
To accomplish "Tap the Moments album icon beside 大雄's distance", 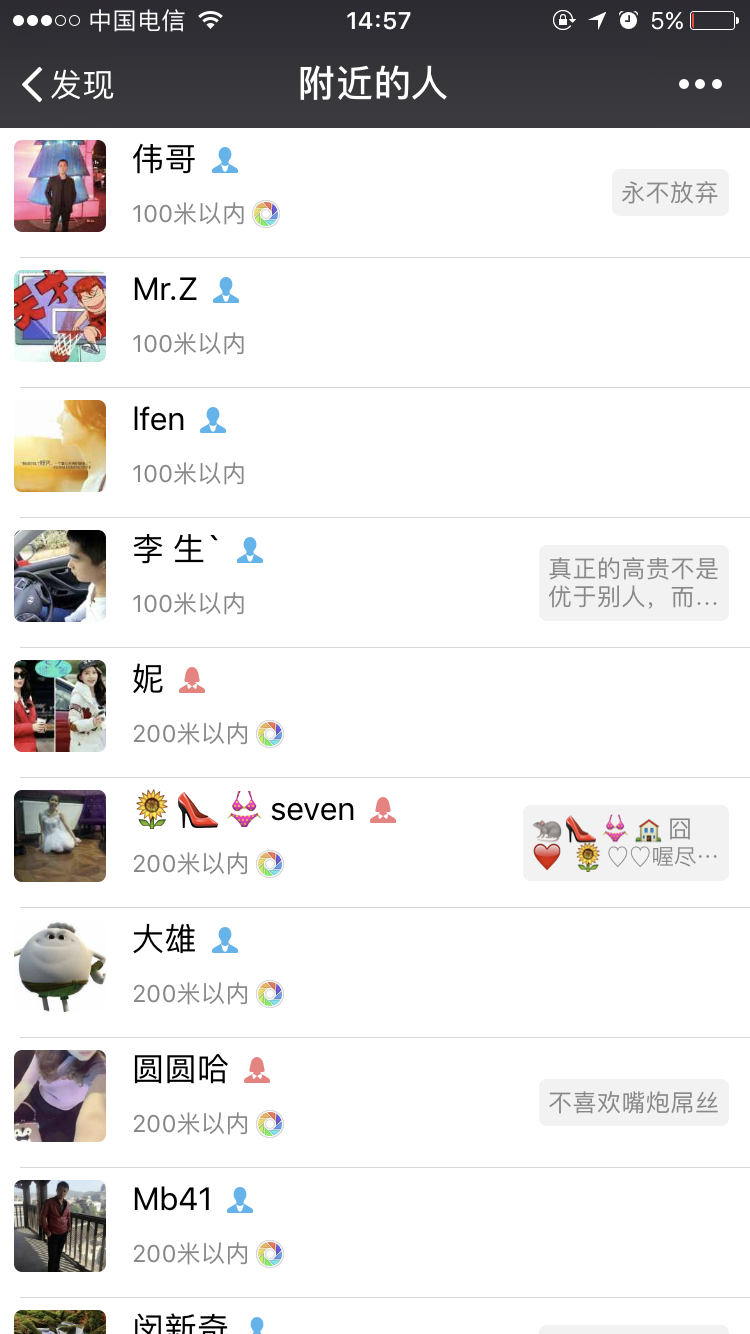I will click(266, 993).
